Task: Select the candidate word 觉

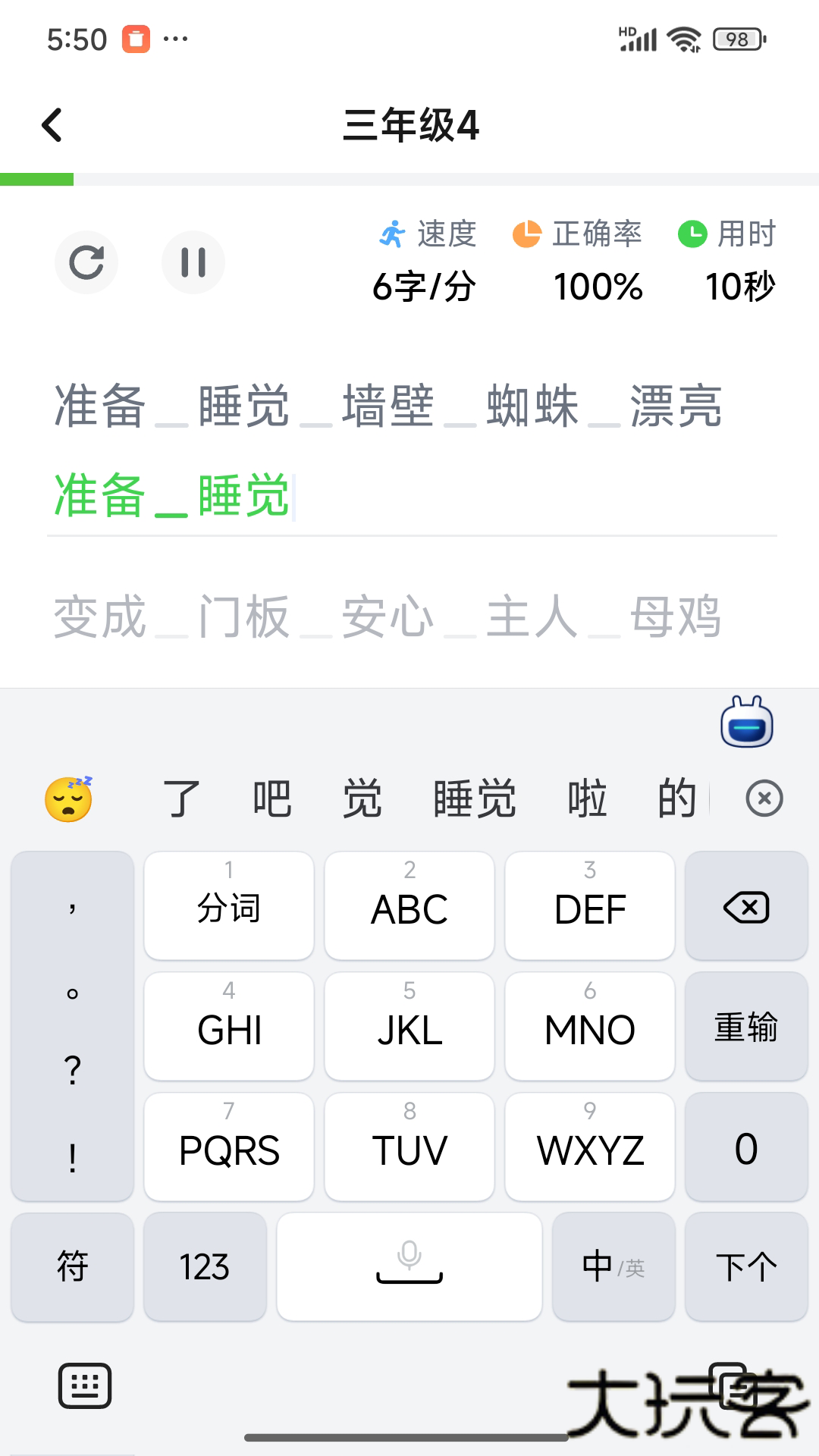Action: [362, 798]
